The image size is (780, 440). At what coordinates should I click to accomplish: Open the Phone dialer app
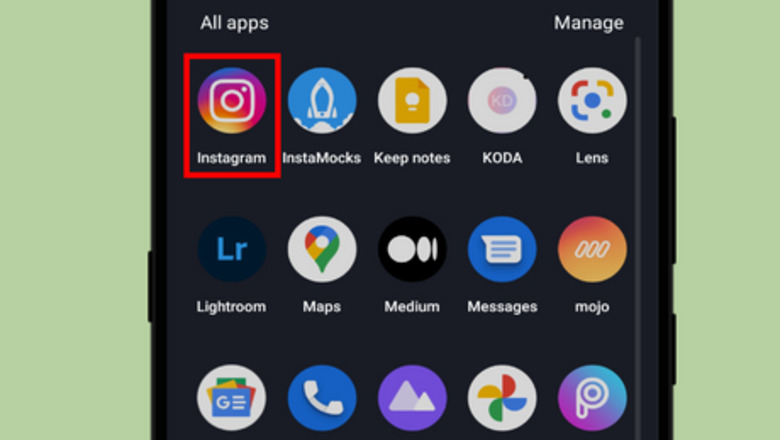coord(322,398)
